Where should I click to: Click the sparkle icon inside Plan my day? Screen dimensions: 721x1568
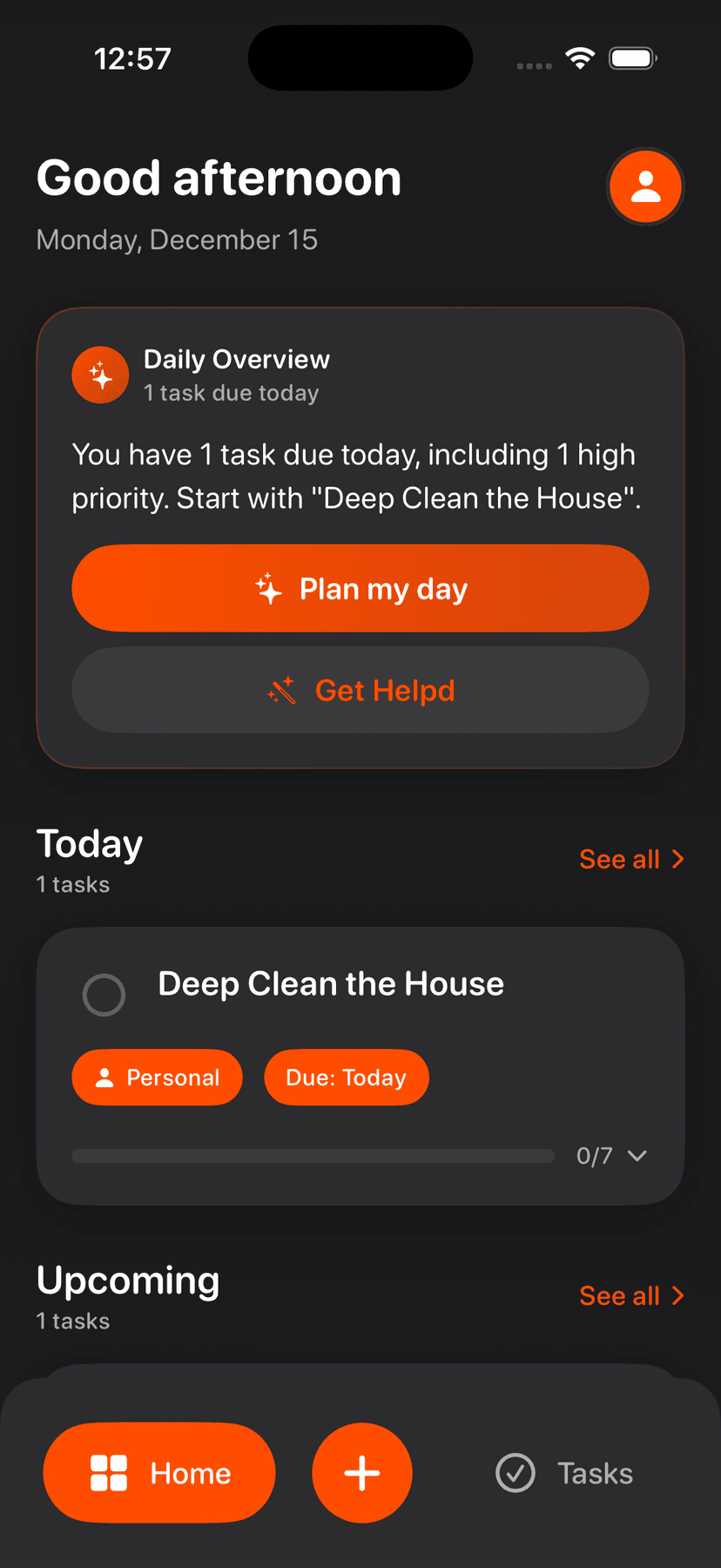[x=268, y=588]
